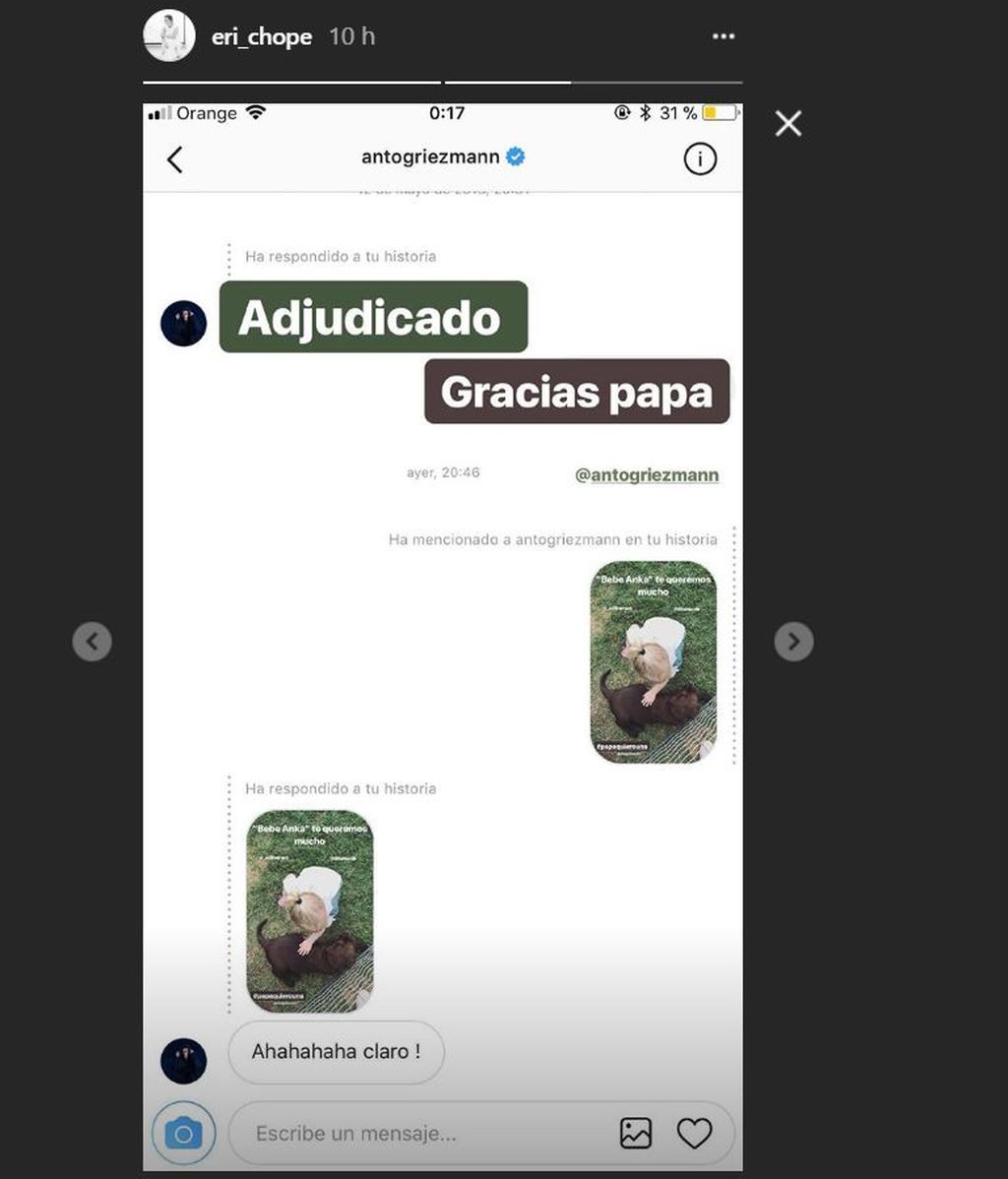Go back to the previous story

(92, 642)
